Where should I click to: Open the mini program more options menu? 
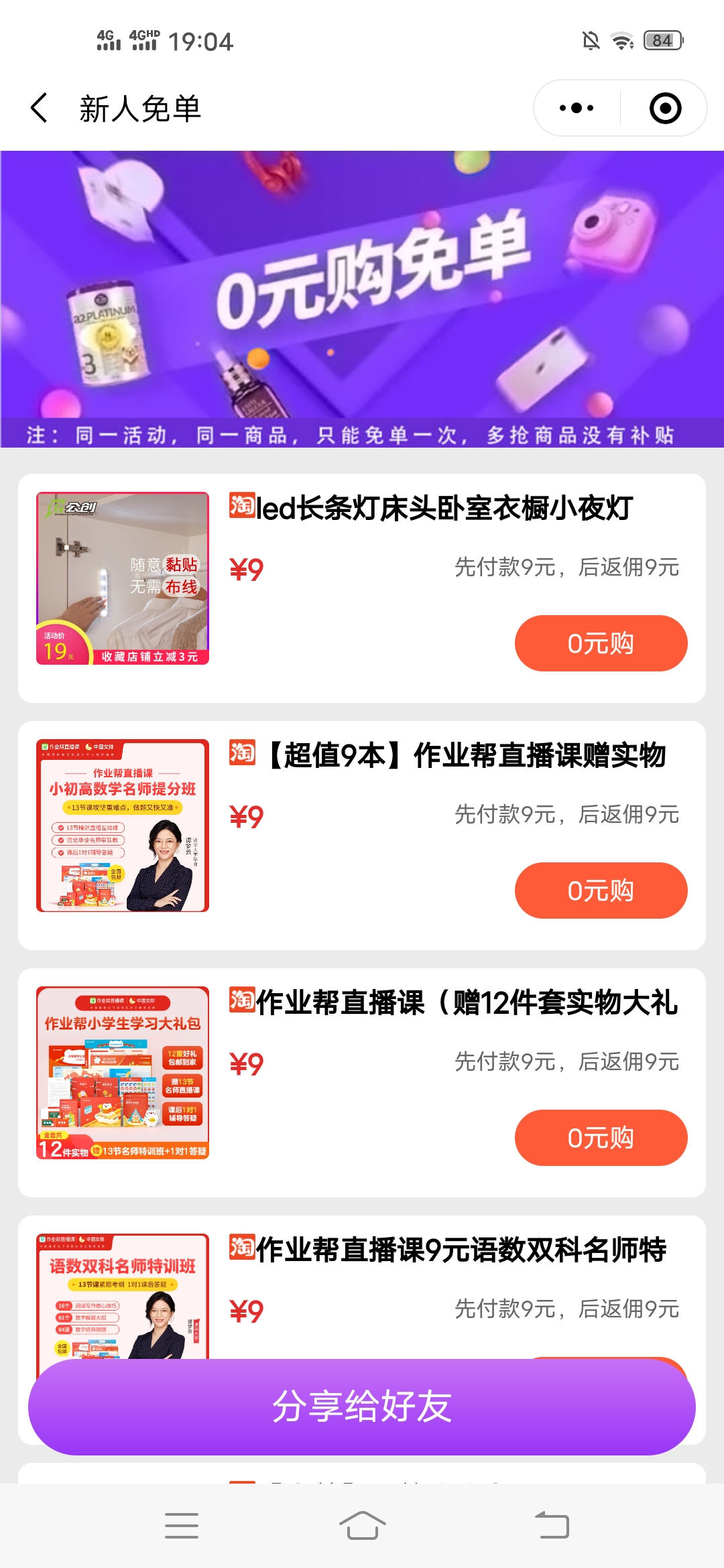(577, 108)
